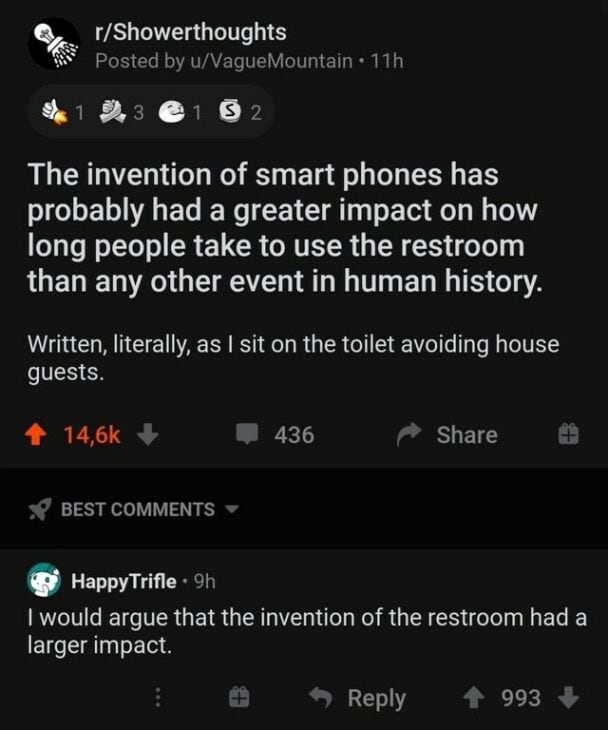Expand the Best Comments sort dropdown
The height and width of the screenshot is (730, 608).
(136, 509)
